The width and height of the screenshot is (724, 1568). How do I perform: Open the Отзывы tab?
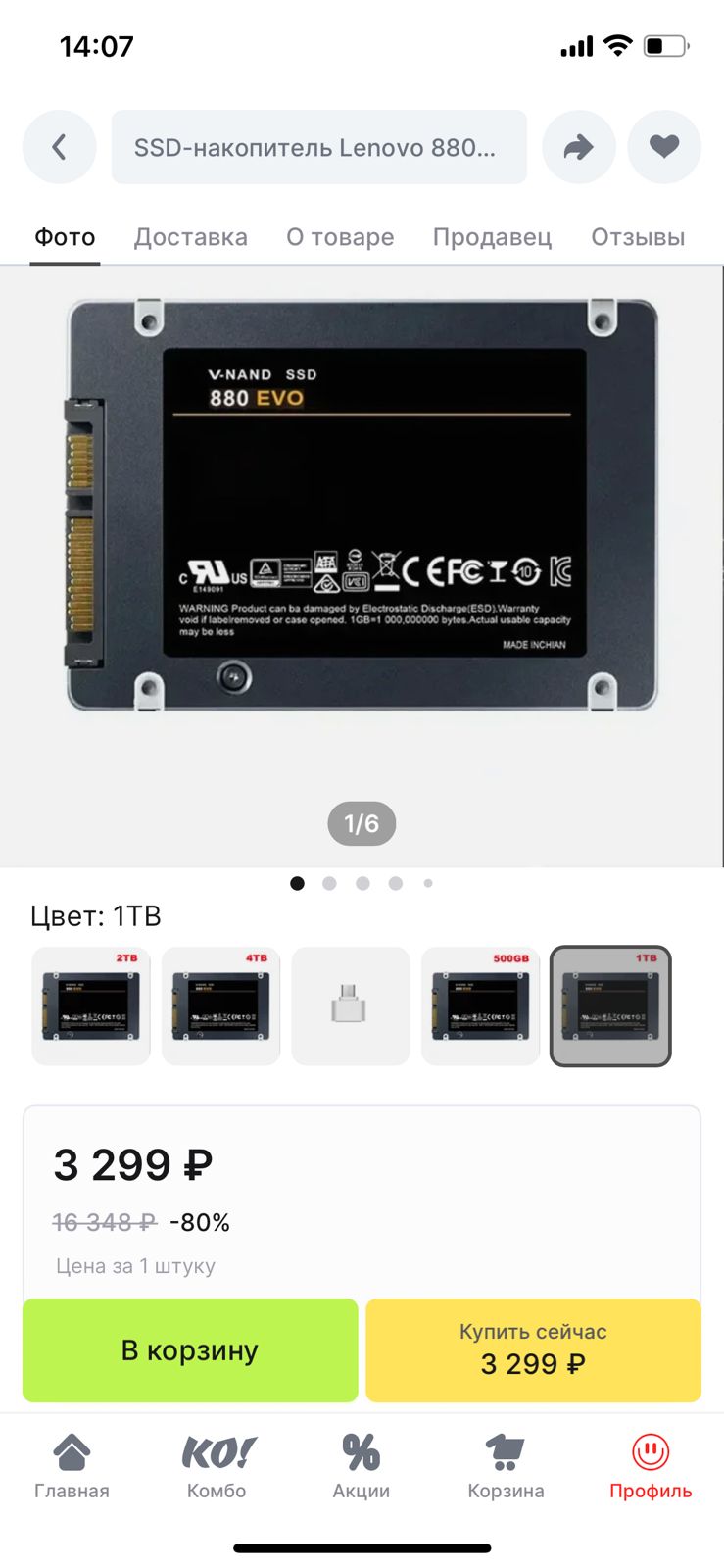tap(638, 237)
